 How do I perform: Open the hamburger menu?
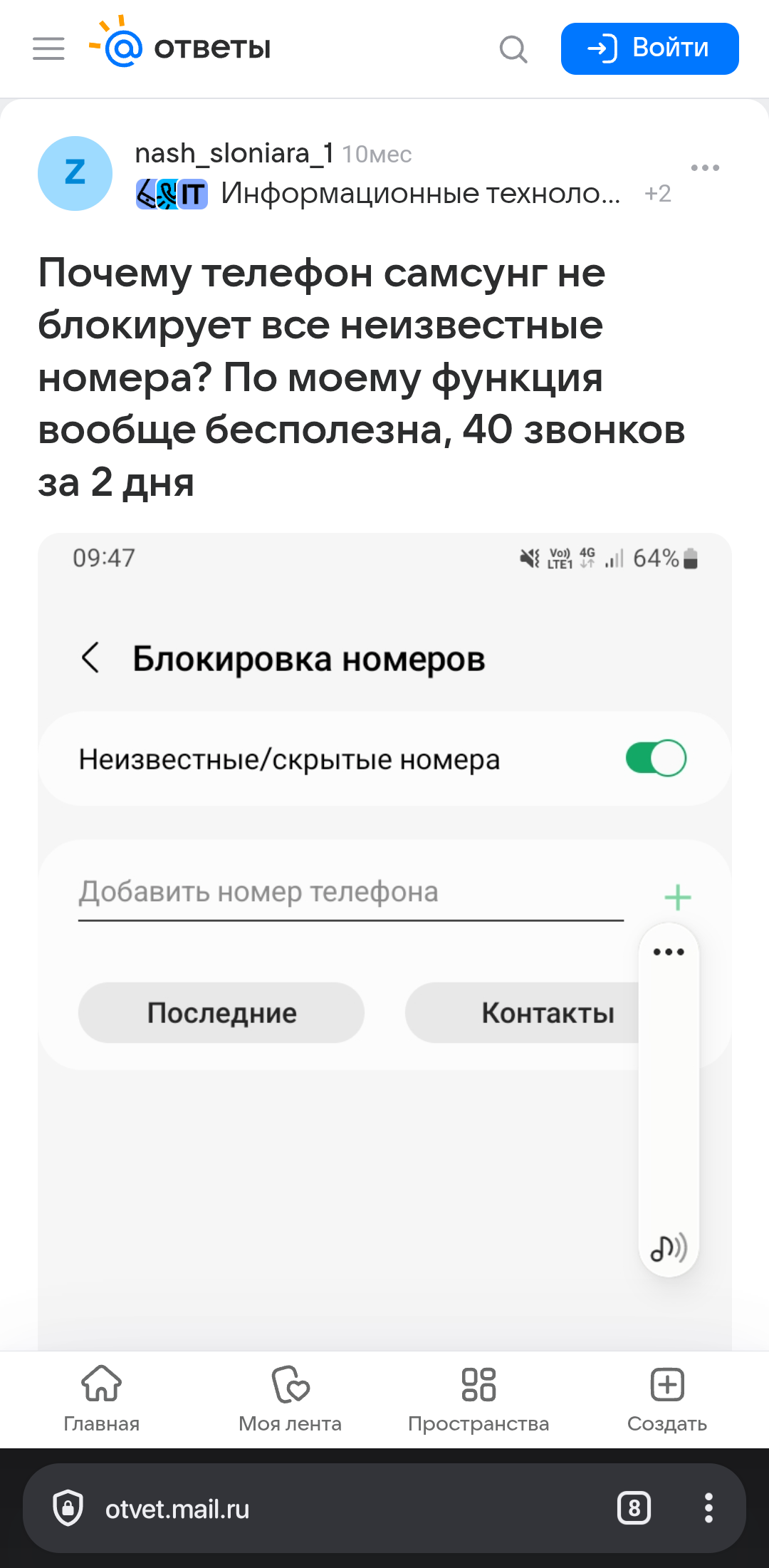48,48
